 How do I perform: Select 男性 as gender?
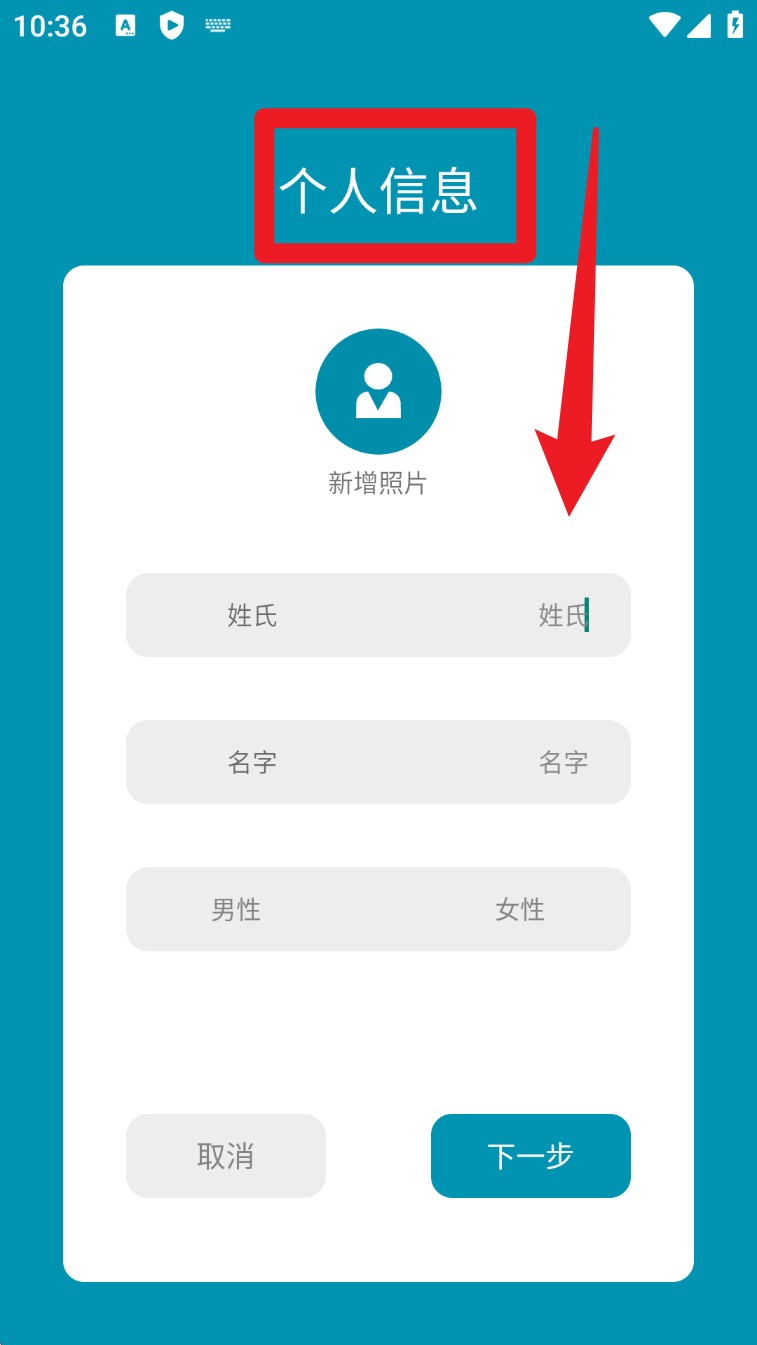click(x=237, y=909)
